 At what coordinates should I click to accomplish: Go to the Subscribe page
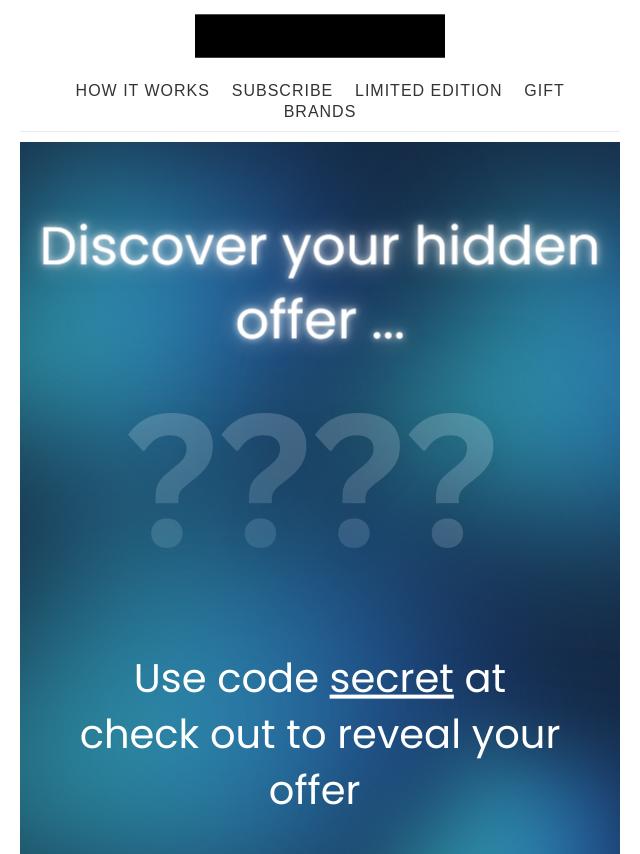282,90
